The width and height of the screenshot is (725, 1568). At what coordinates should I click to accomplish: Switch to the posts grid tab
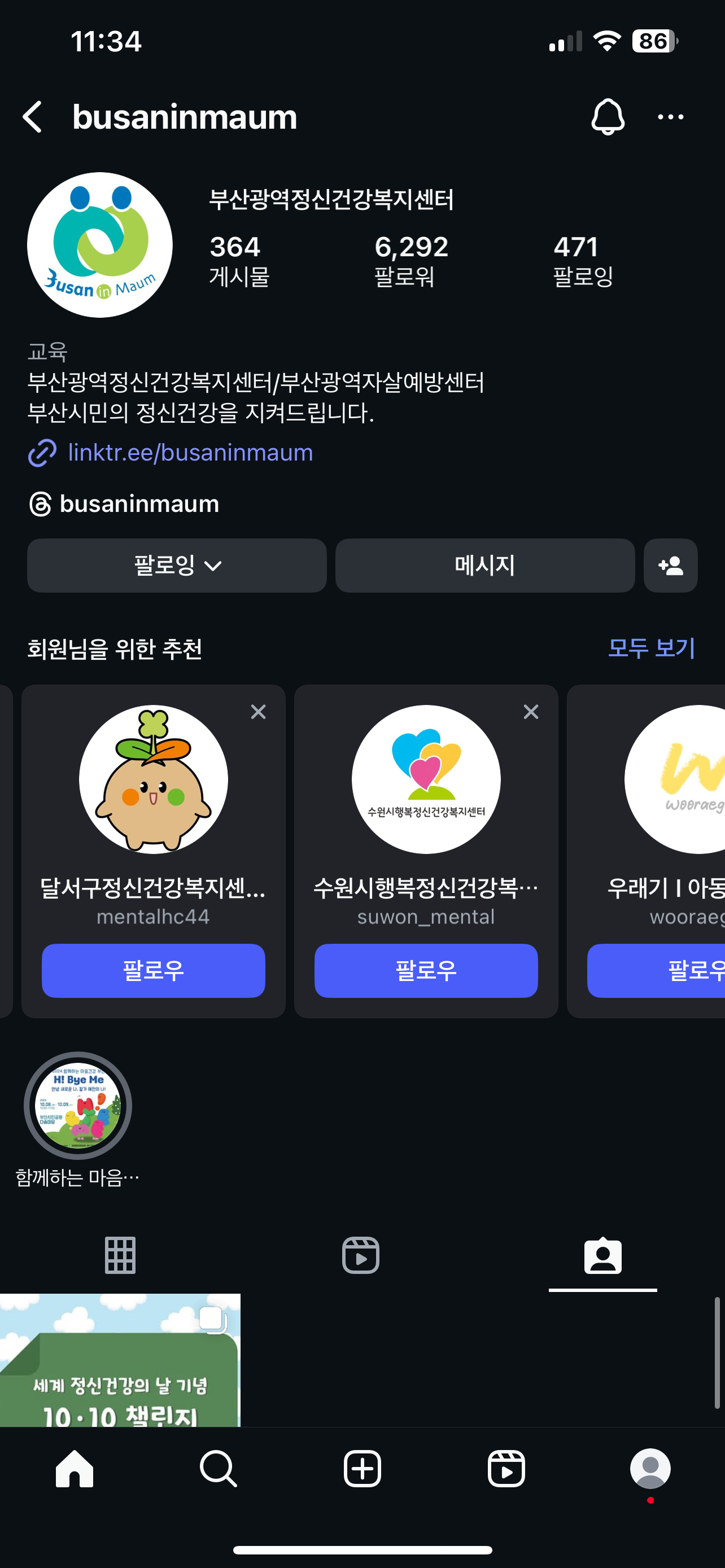point(120,1255)
